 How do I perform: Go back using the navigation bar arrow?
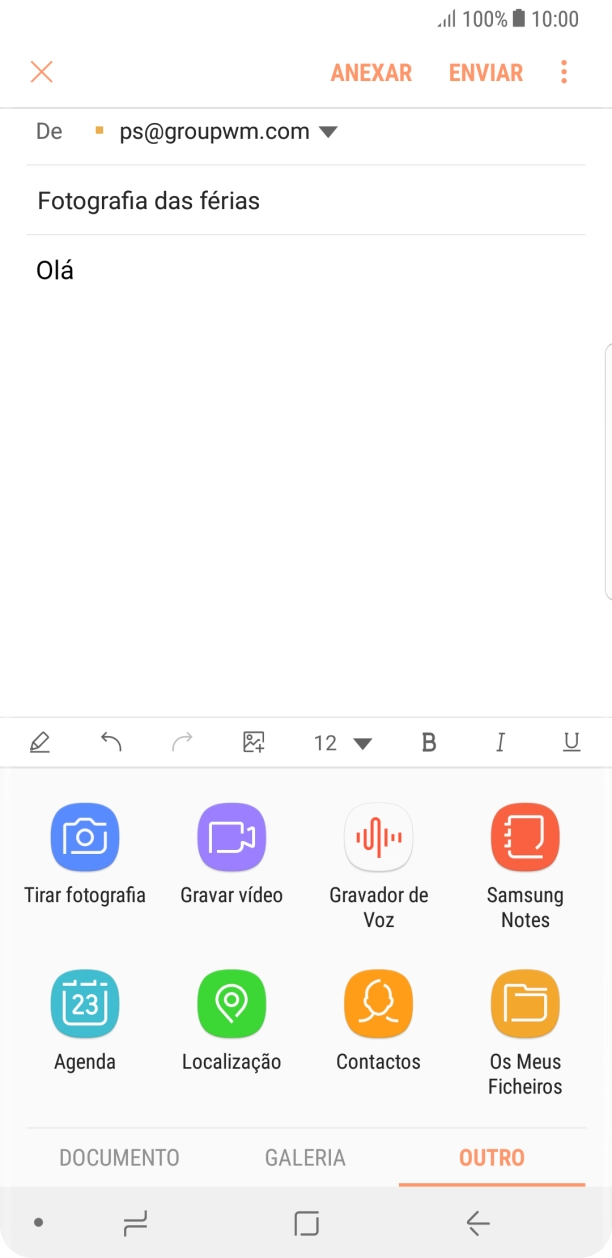477,1222
